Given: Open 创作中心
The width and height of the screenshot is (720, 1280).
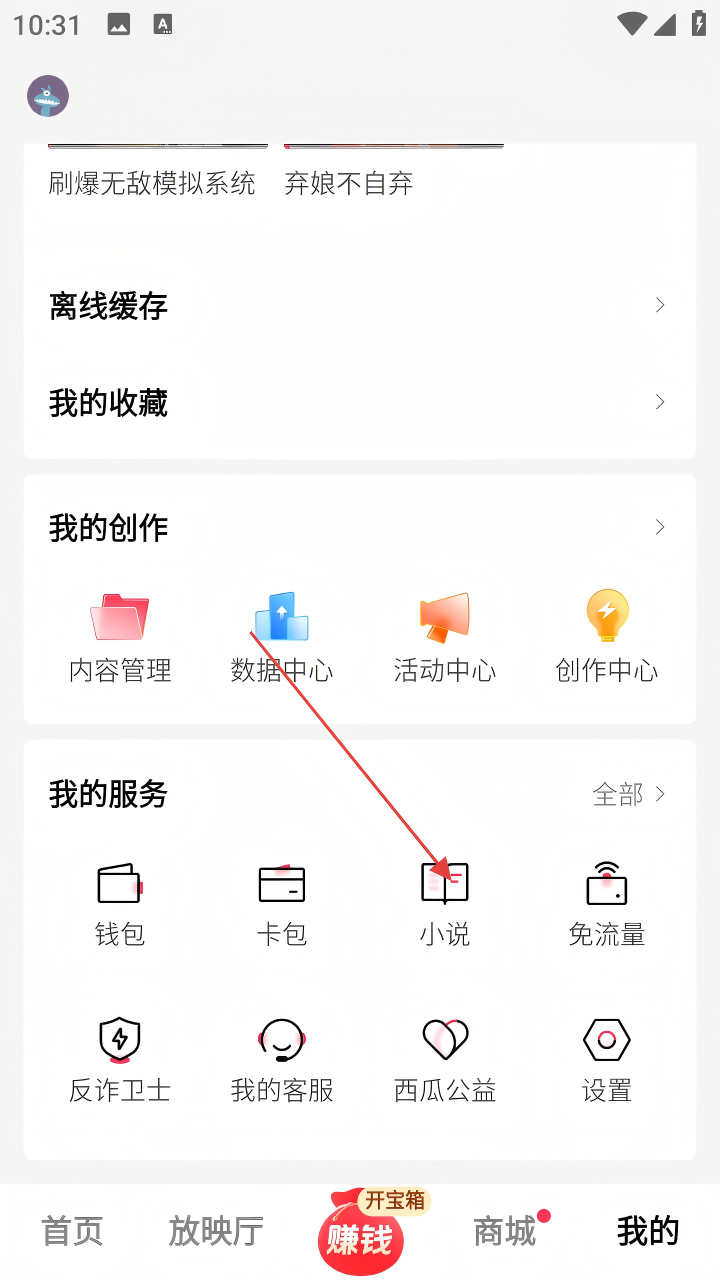Looking at the screenshot, I should click(607, 637).
